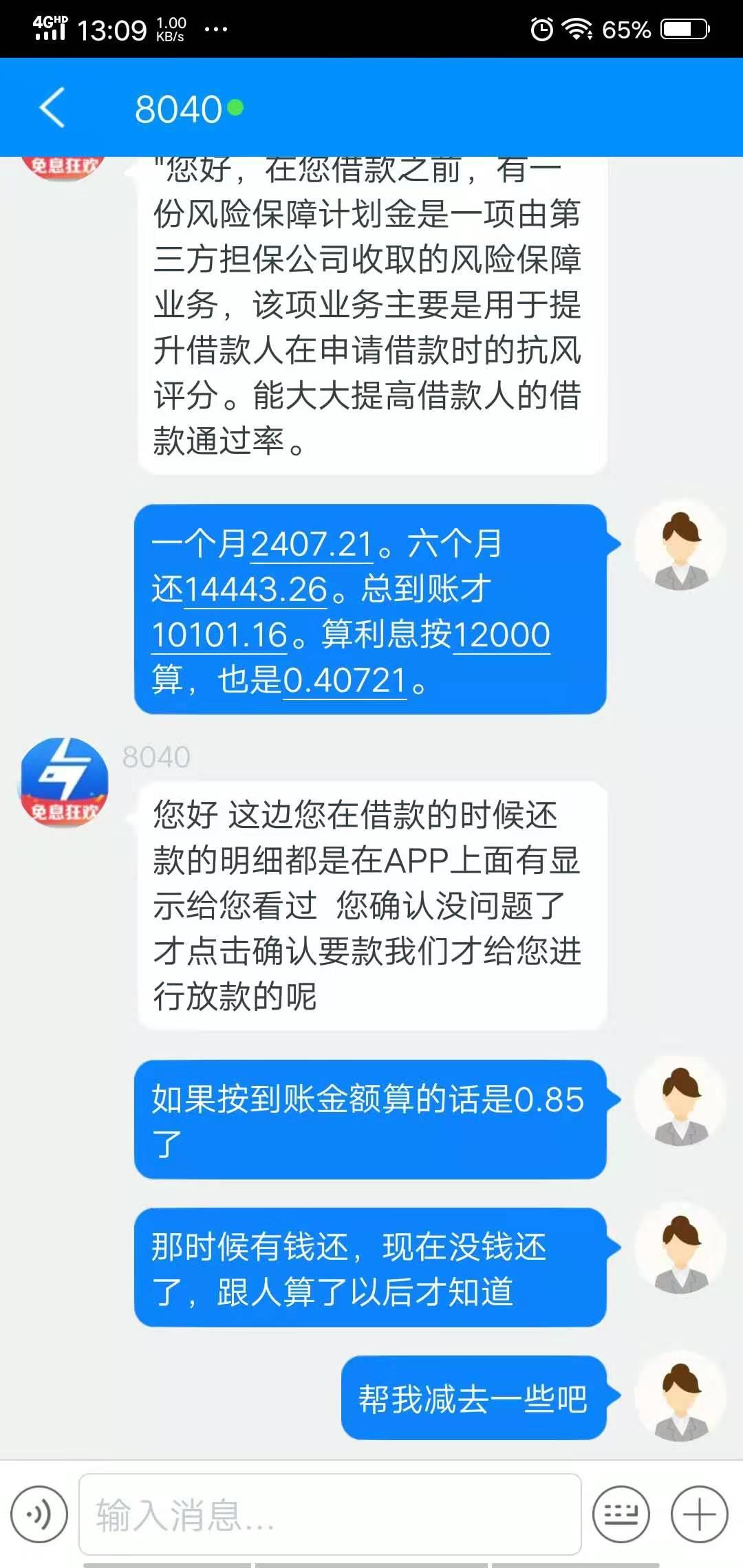Image resolution: width=743 pixels, height=1568 pixels.
Task: Open the 8040 agent avatar
Action: click(63, 783)
